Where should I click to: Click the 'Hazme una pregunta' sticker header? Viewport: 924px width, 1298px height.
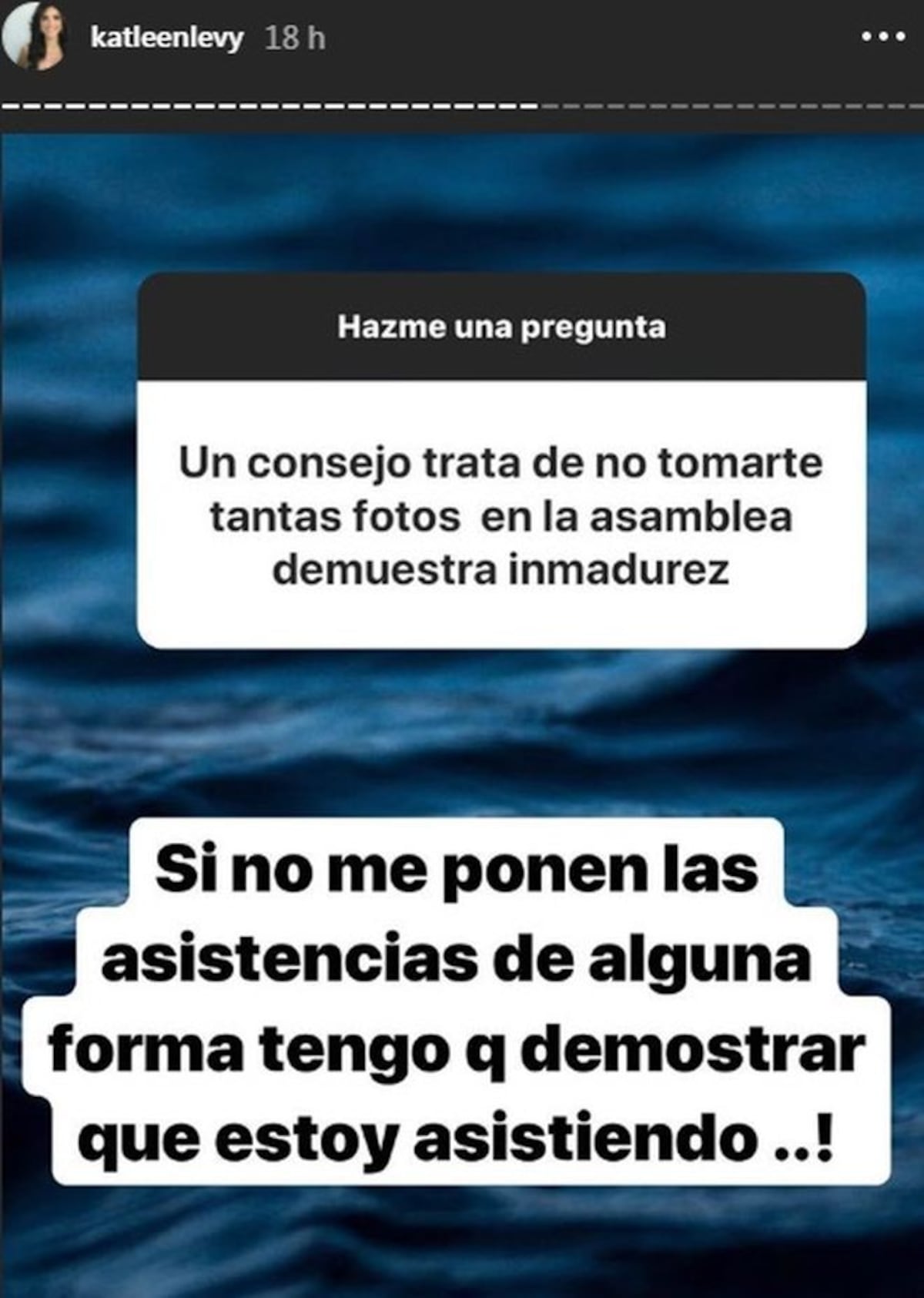(502, 327)
